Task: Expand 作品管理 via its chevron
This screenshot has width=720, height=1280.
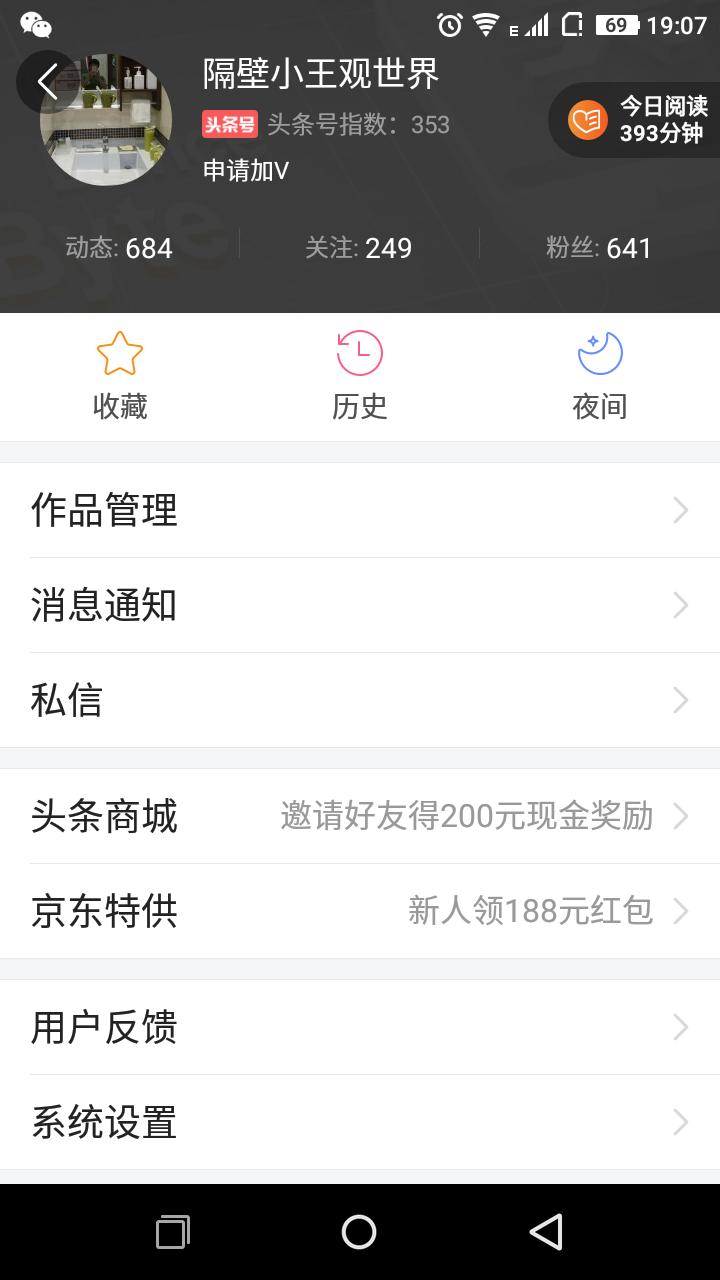Action: pyautogui.click(x=680, y=510)
